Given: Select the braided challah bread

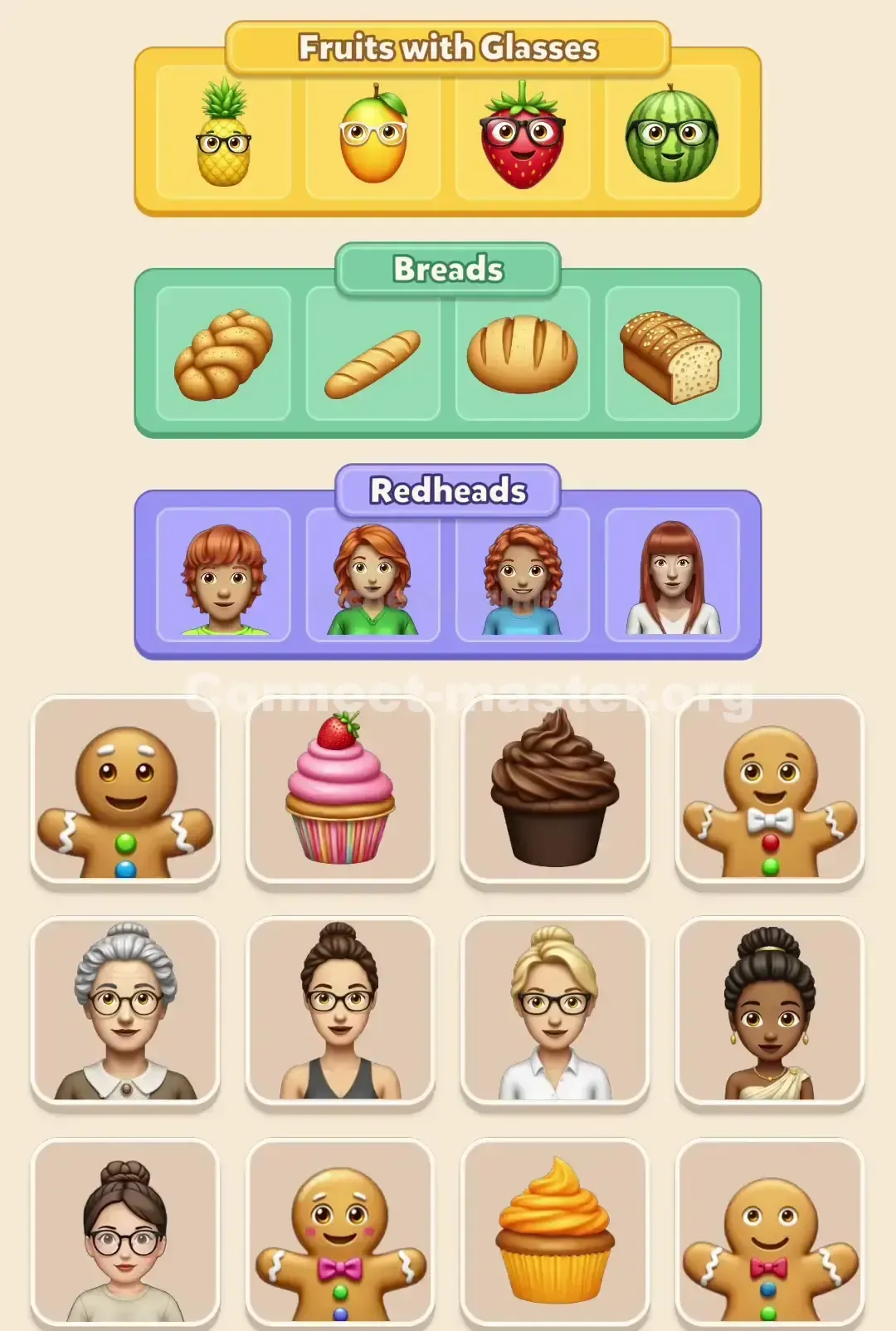Looking at the screenshot, I should [x=222, y=353].
